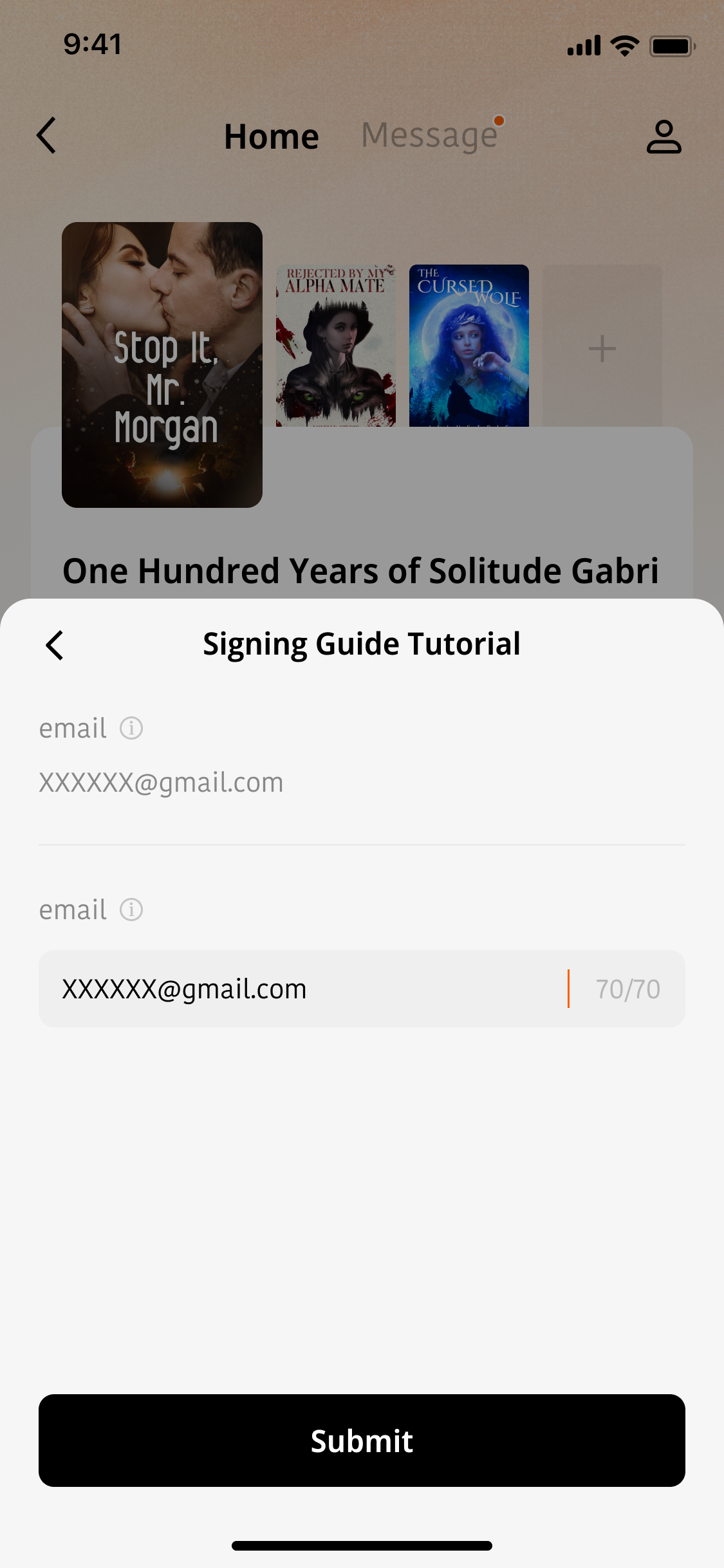Go back from Signing Guide Tutorial sheet
This screenshot has width=724, height=1568.
(55, 645)
